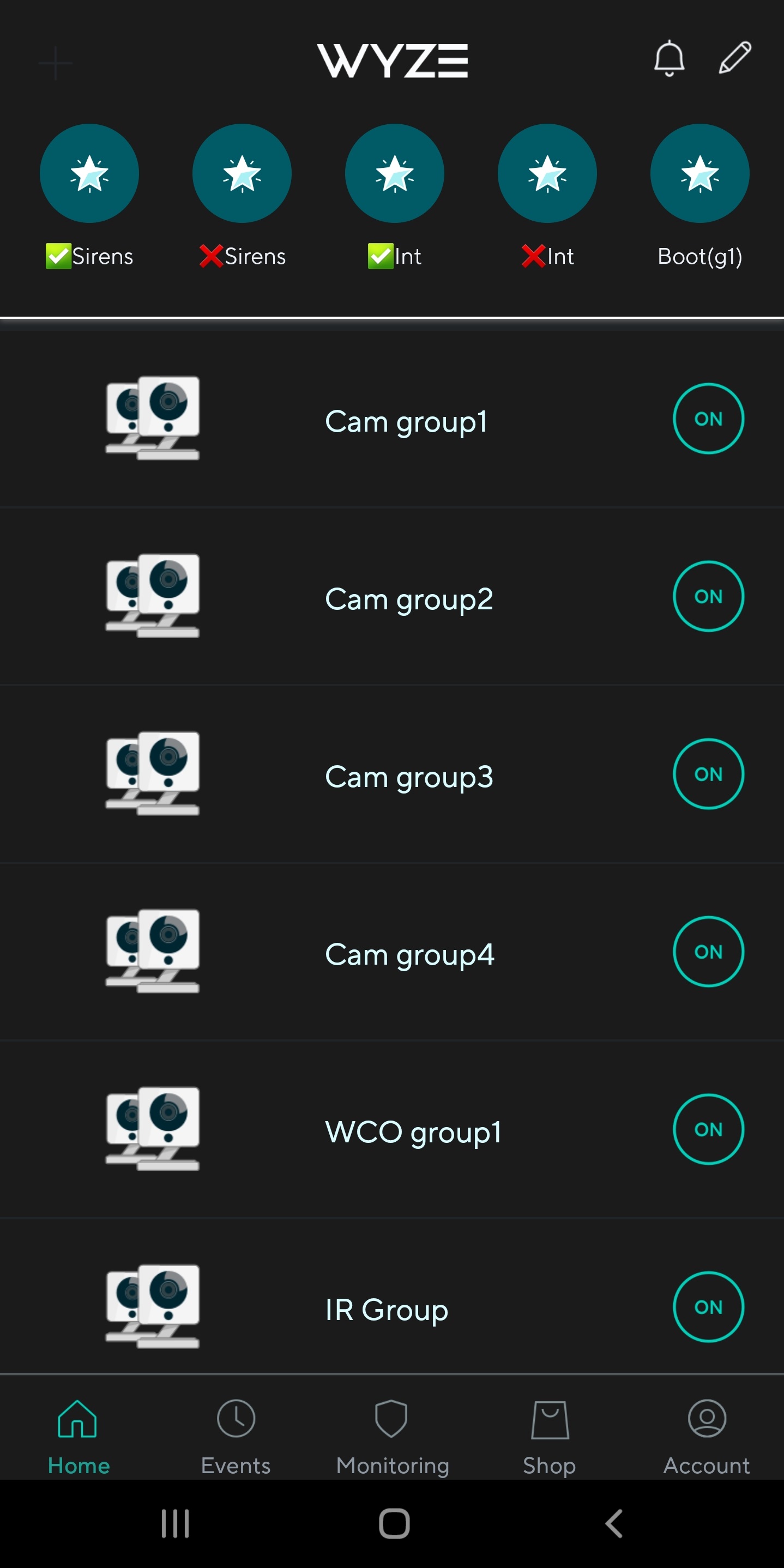Tap the pencil edit icon
The image size is (784, 1568).
tap(735, 58)
